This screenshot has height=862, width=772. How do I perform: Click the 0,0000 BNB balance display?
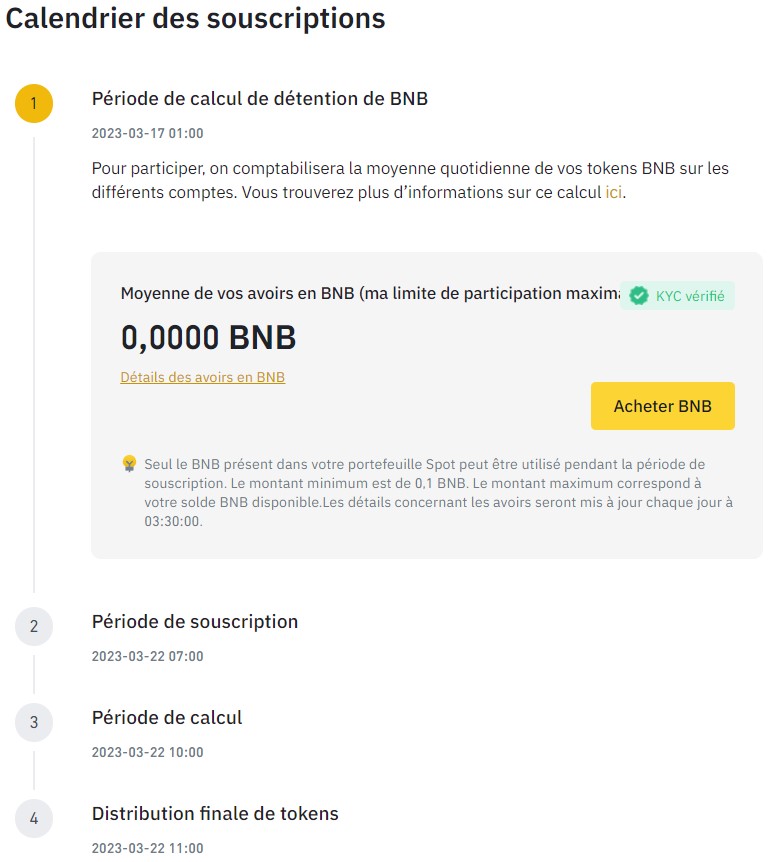[x=209, y=337]
